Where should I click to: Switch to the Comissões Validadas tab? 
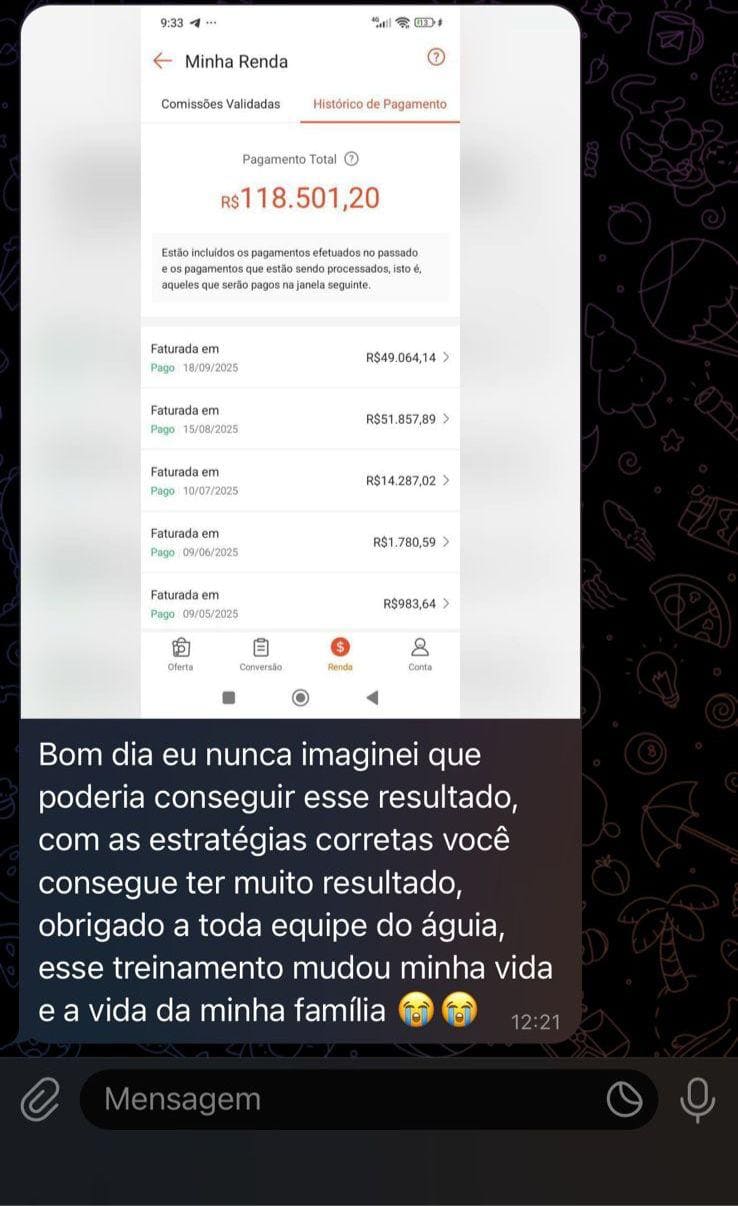tap(219, 103)
